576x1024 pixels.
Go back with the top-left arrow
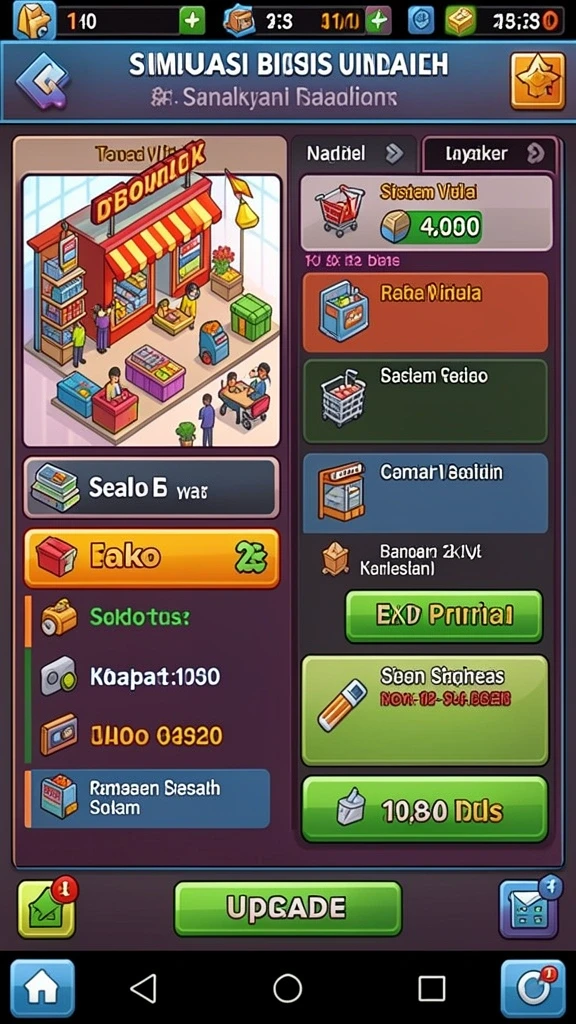(x=43, y=82)
